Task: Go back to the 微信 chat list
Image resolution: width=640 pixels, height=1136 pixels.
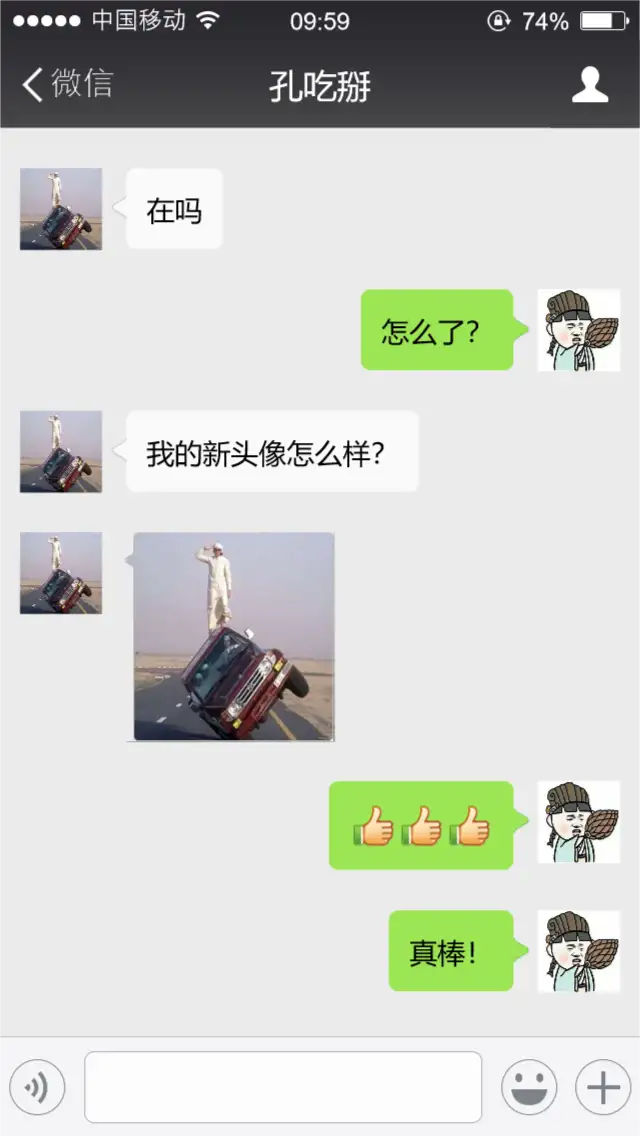Action: pyautogui.click(x=67, y=85)
